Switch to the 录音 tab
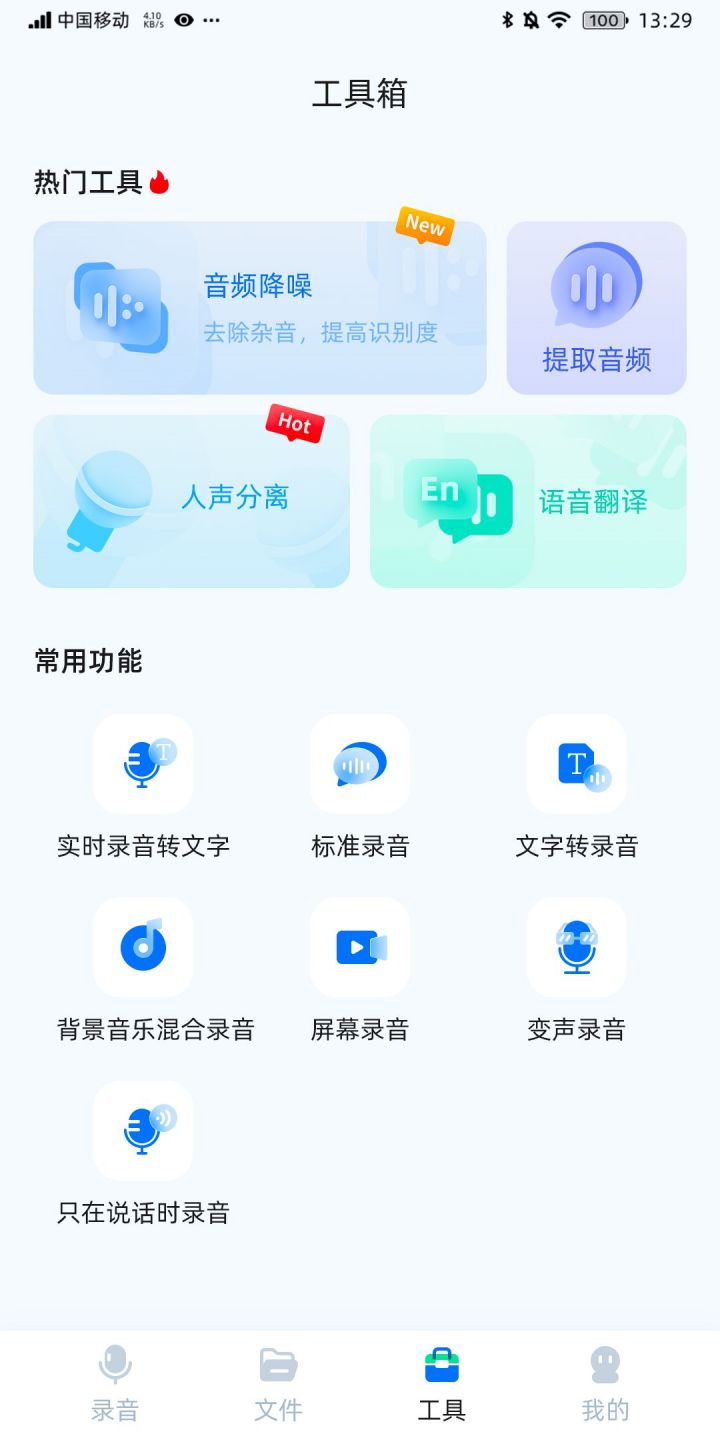The width and height of the screenshot is (720, 1440). (115, 1384)
